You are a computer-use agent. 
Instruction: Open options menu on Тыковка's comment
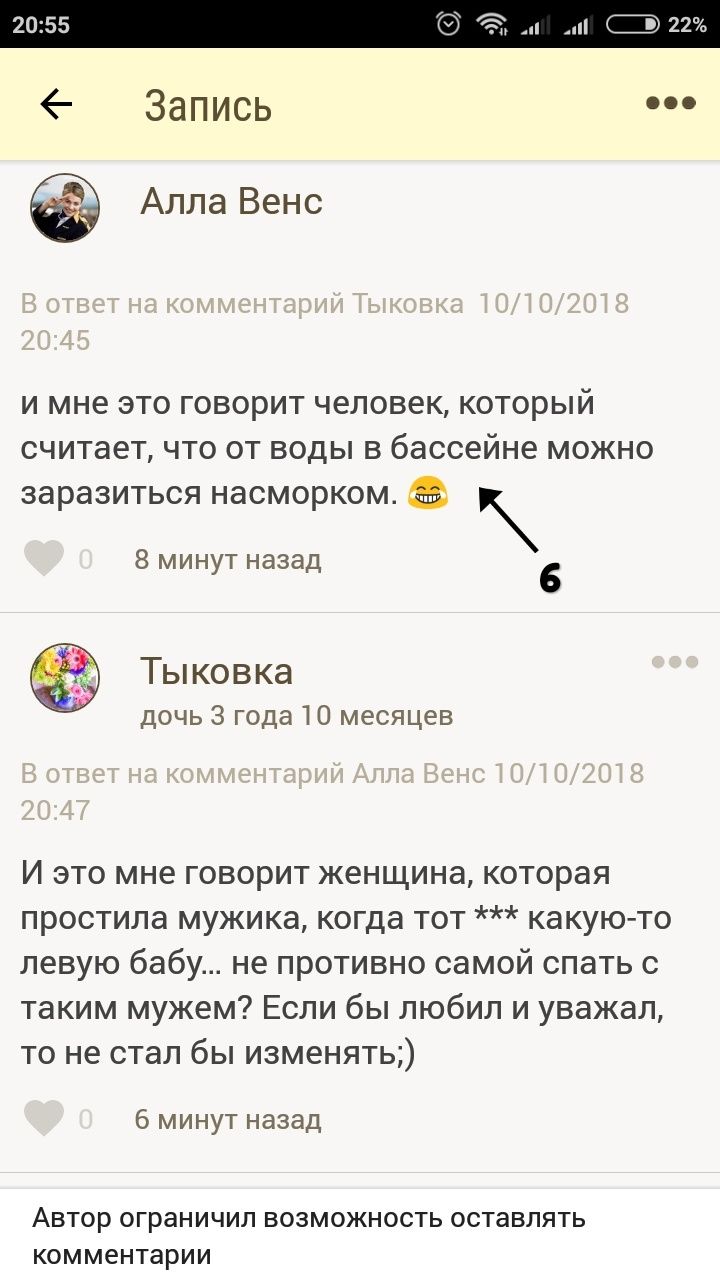click(674, 662)
